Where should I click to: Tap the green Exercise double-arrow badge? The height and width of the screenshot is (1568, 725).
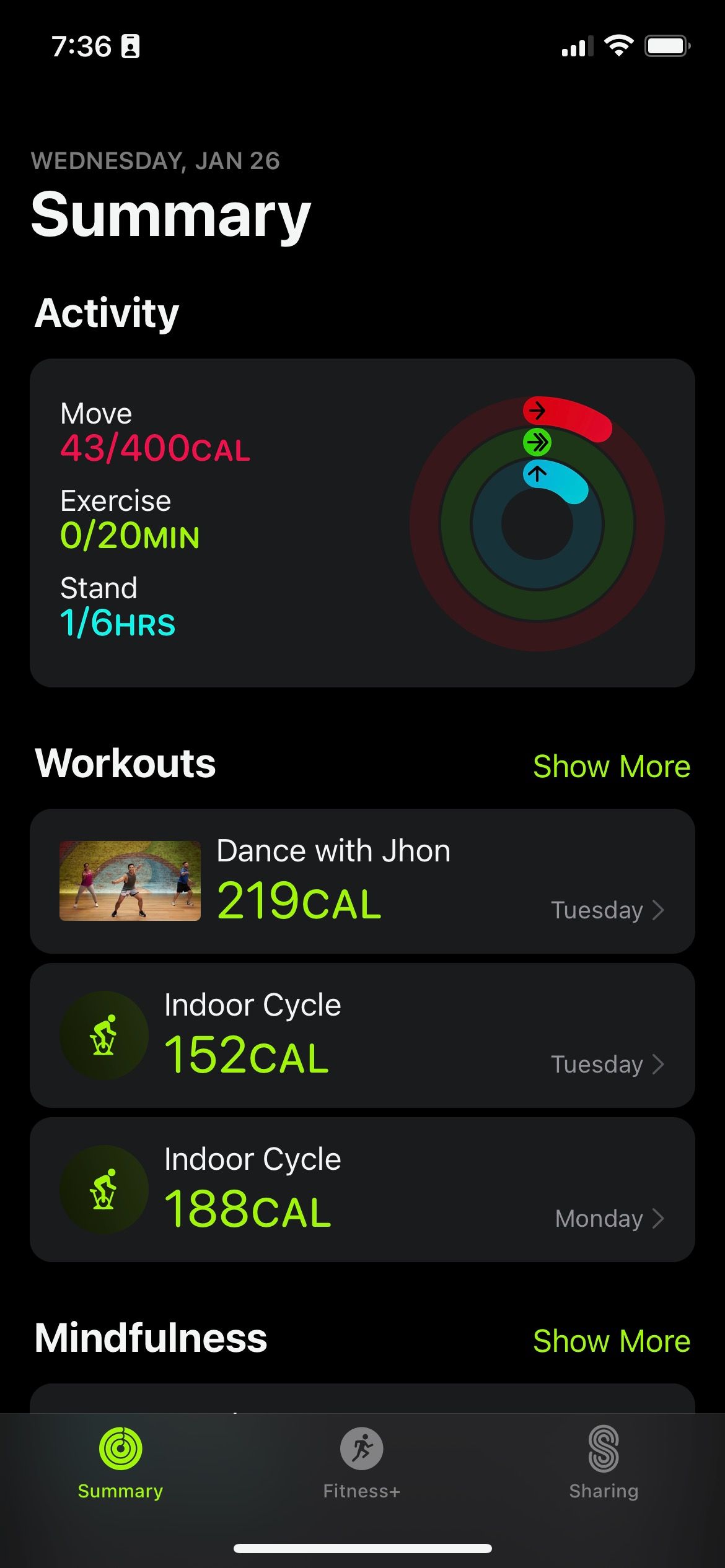point(537,441)
